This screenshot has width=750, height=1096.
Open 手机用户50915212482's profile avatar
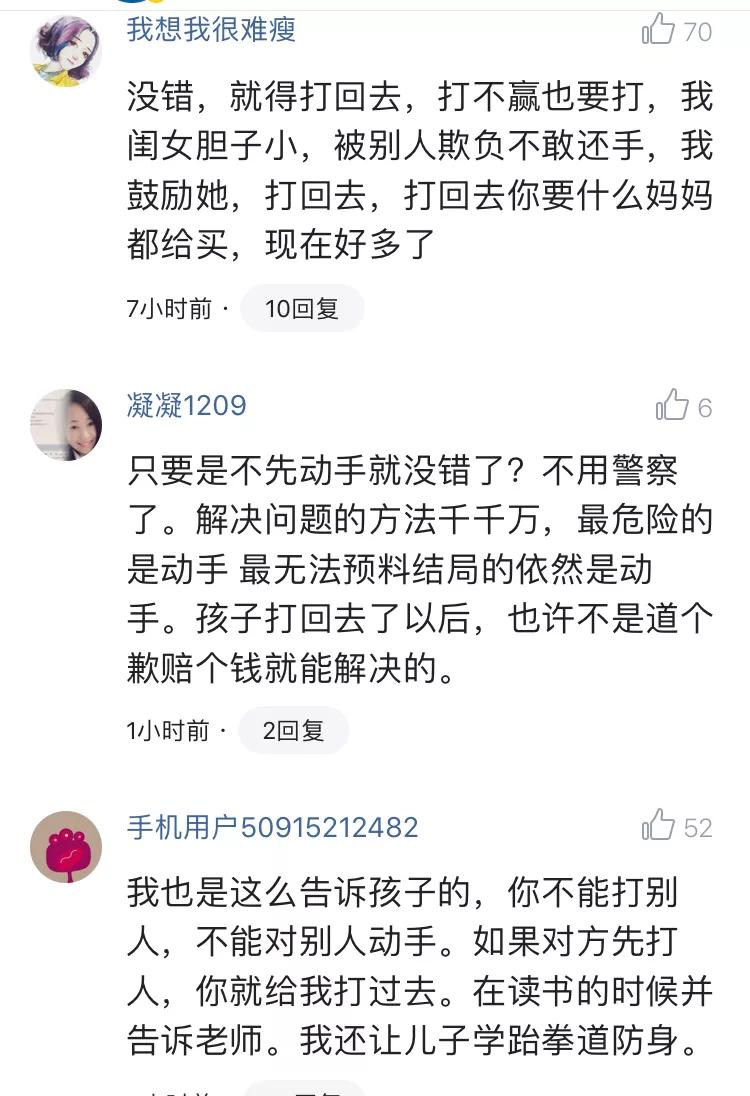66,846
